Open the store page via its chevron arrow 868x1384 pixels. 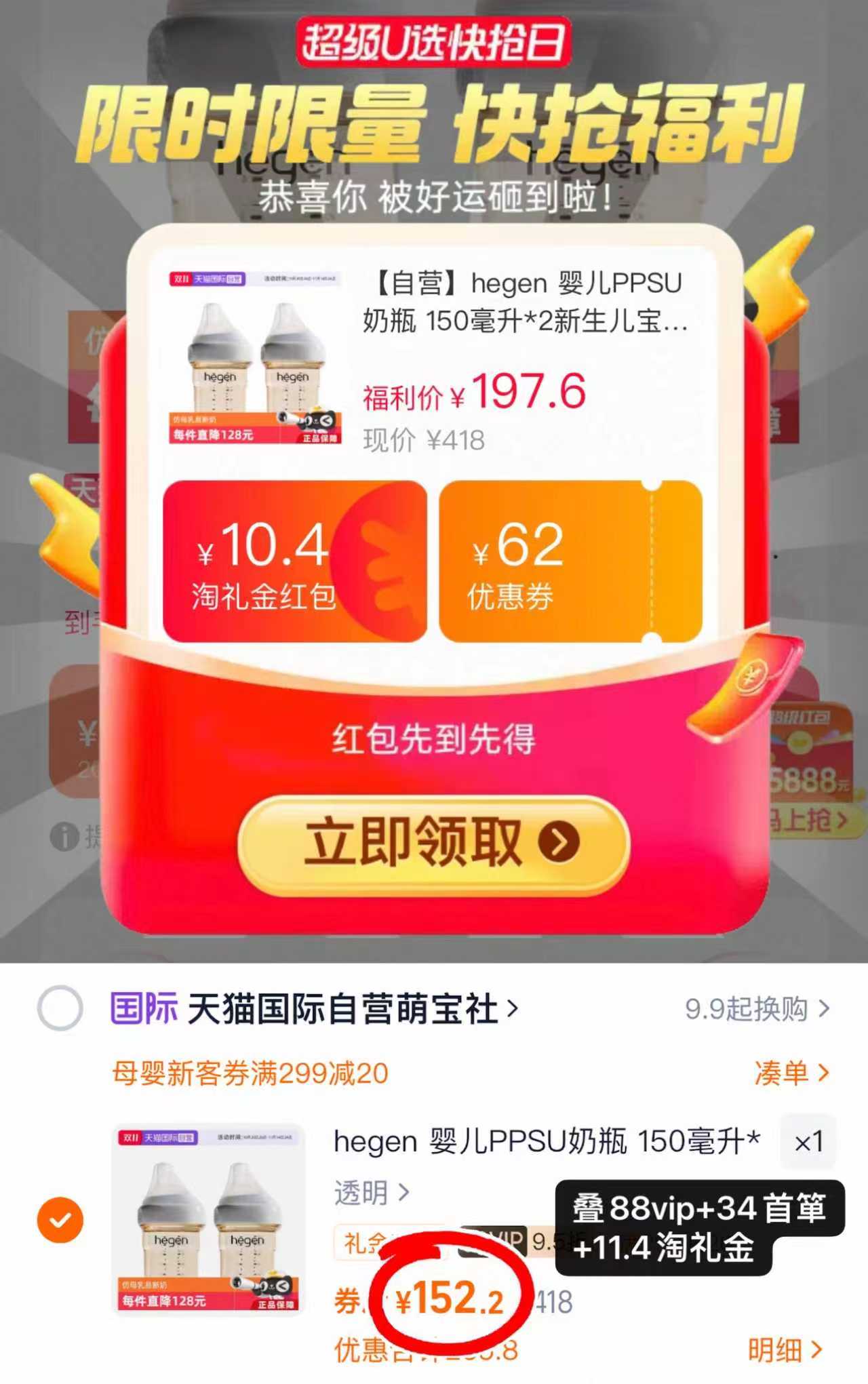pos(515,1008)
